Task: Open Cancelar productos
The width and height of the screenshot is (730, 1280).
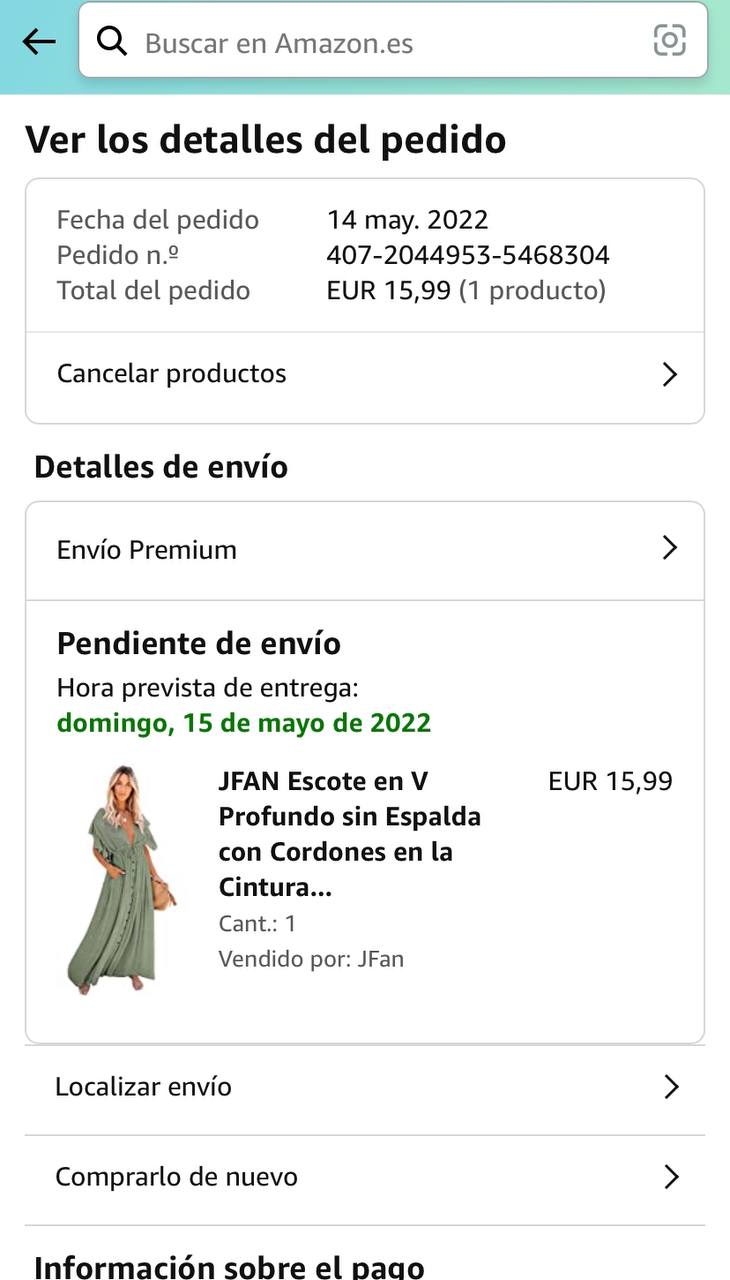Action: coord(365,375)
